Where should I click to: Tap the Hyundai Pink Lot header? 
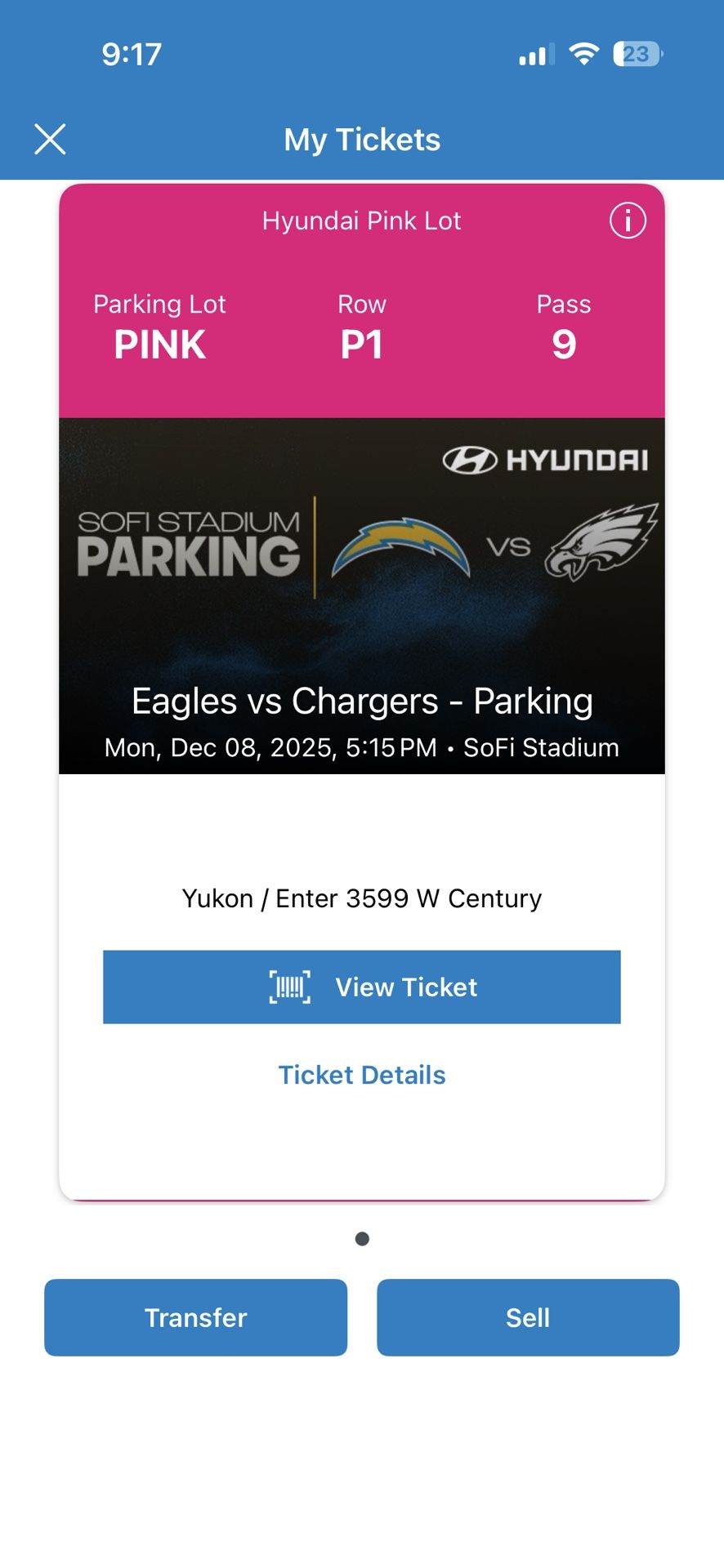click(x=360, y=220)
